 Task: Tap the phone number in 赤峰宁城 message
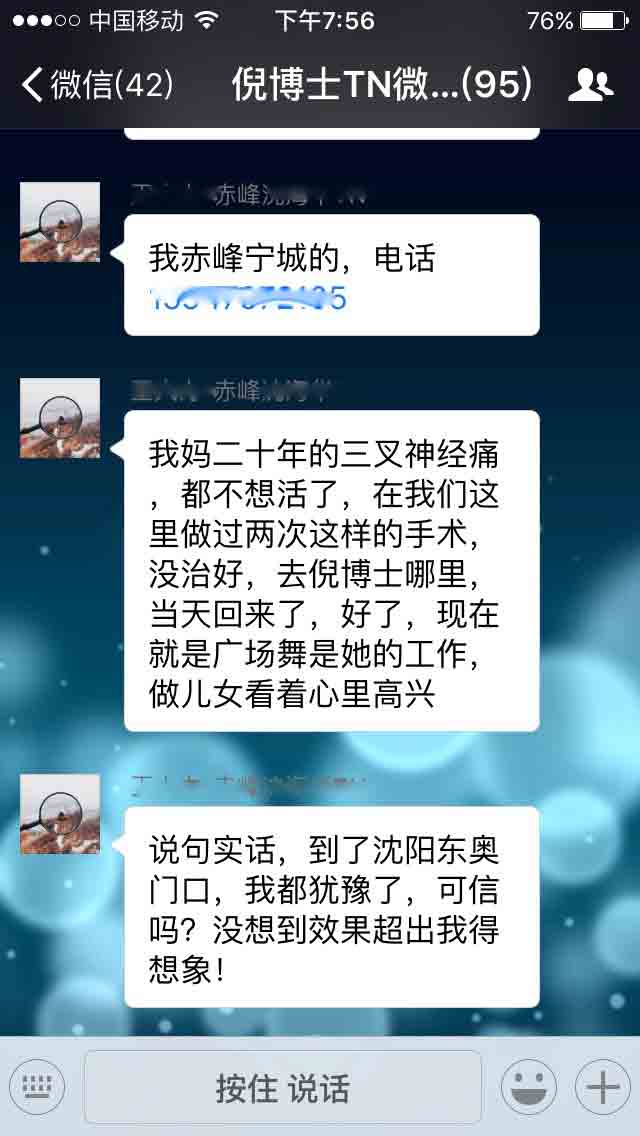248,298
